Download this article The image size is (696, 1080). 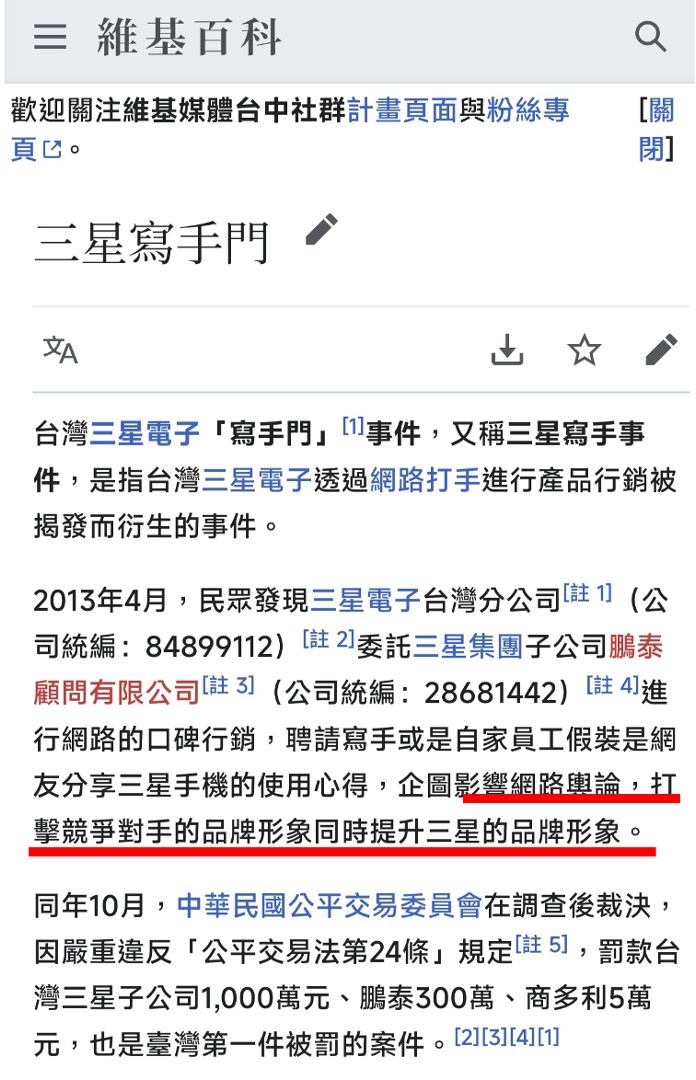pyautogui.click(x=508, y=349)
